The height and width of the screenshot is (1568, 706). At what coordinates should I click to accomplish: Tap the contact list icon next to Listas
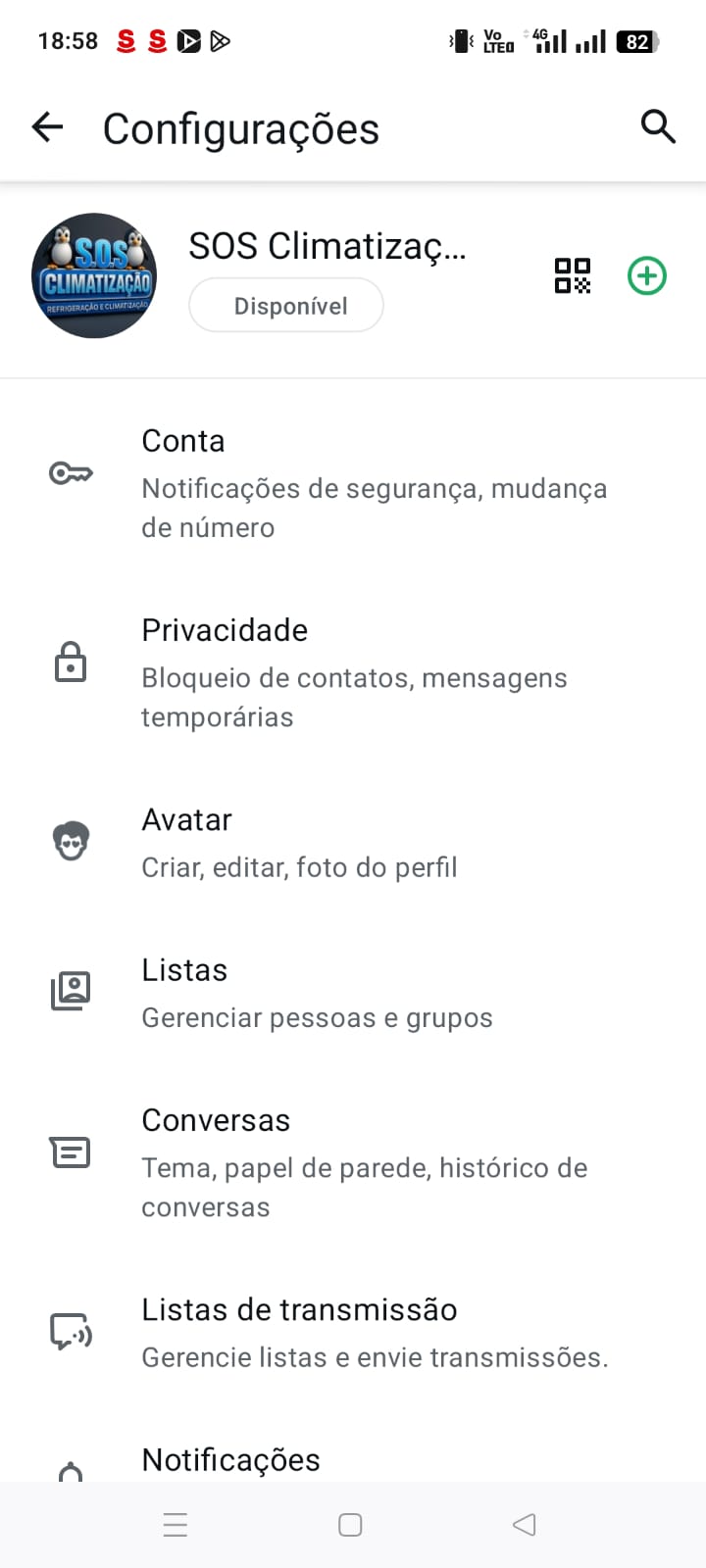click(70, 990)
